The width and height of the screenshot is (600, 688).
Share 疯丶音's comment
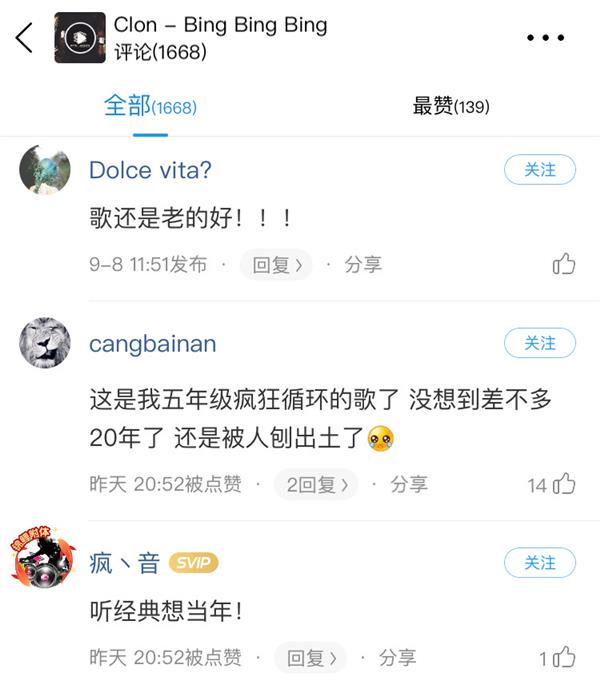[x=398, y=657]
